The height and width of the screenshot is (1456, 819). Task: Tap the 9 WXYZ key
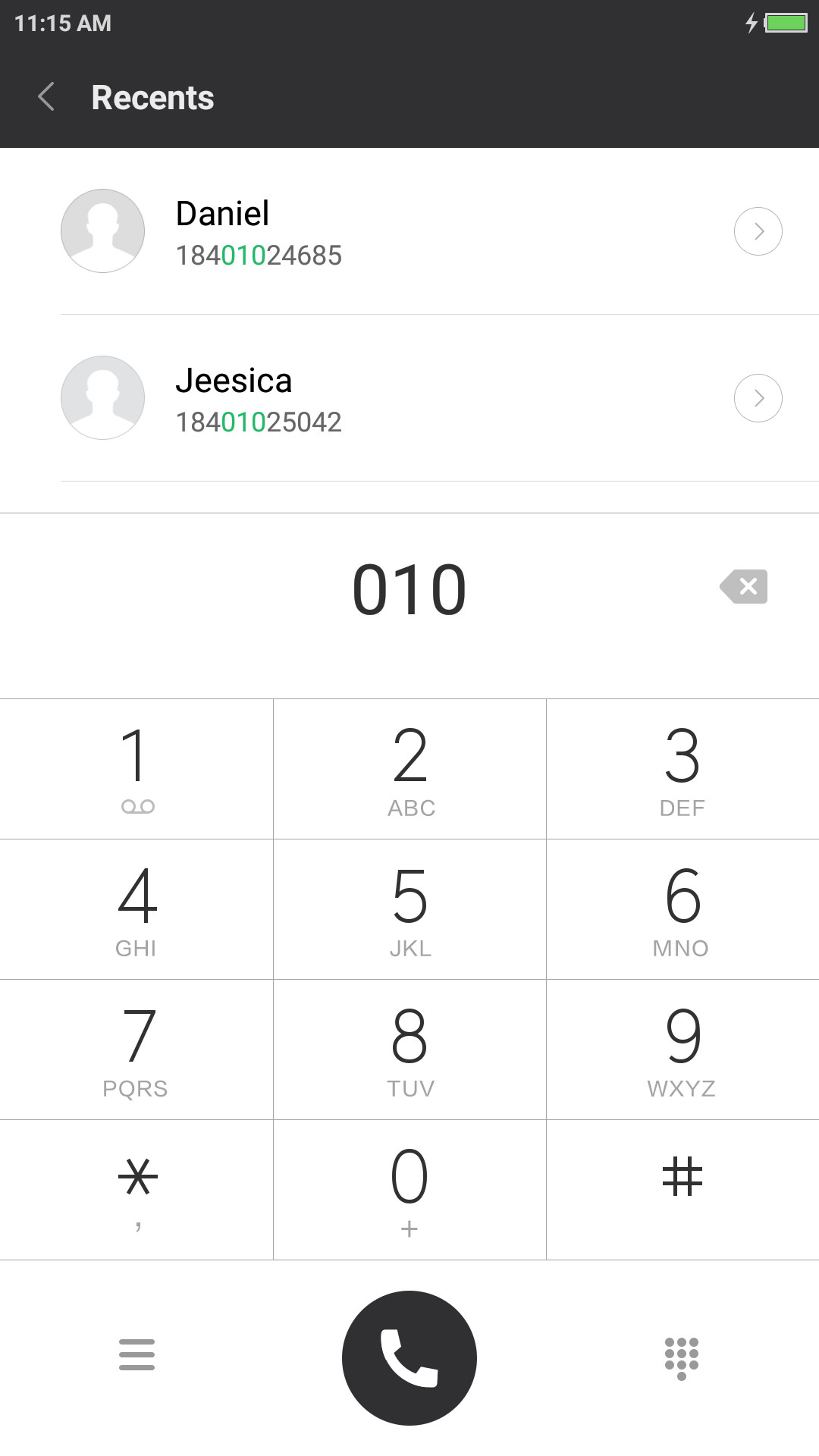682,1050
